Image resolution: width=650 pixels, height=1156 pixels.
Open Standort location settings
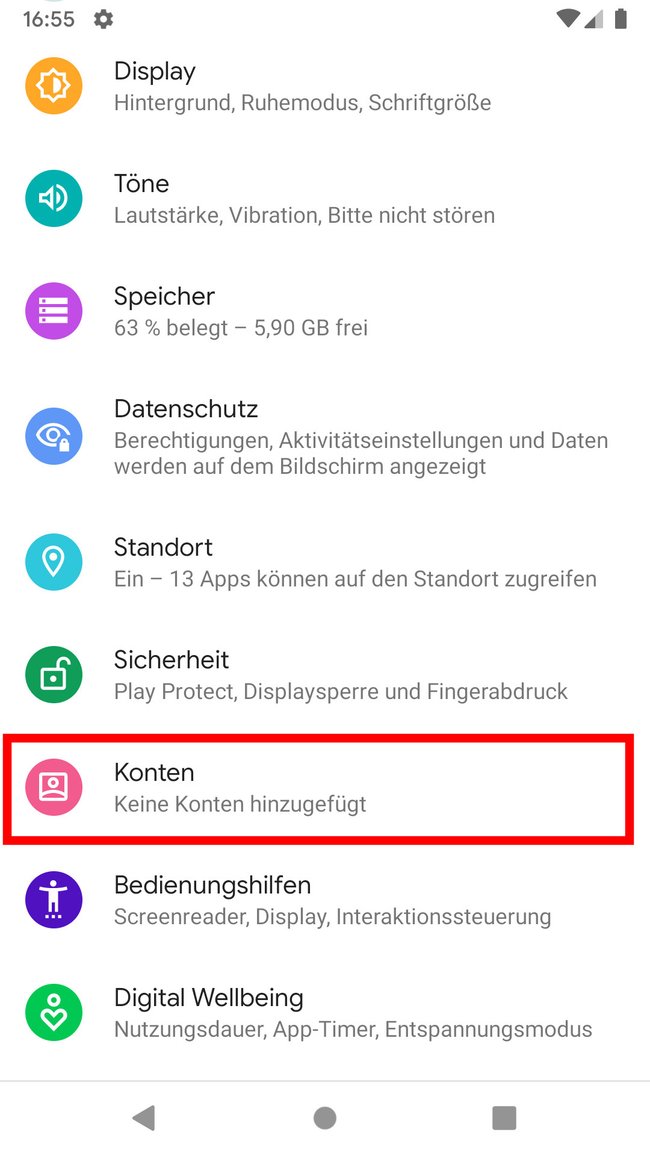[x=325, y=562]
